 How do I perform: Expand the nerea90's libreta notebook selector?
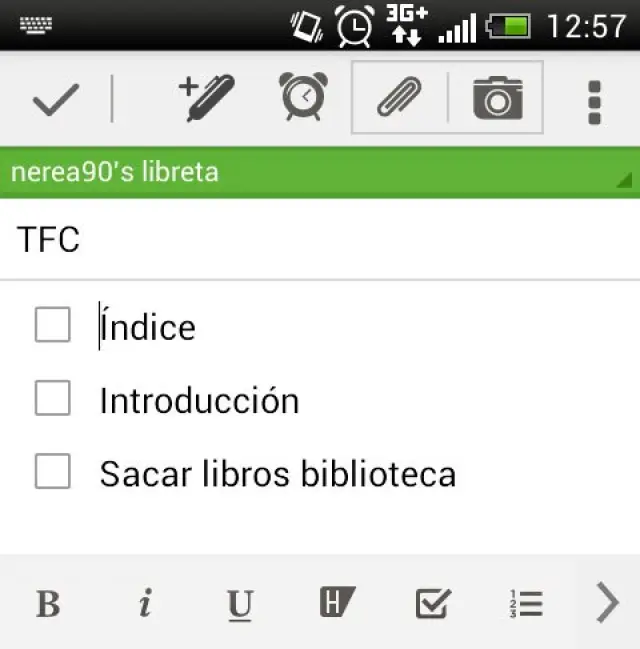tap(320, 172)
